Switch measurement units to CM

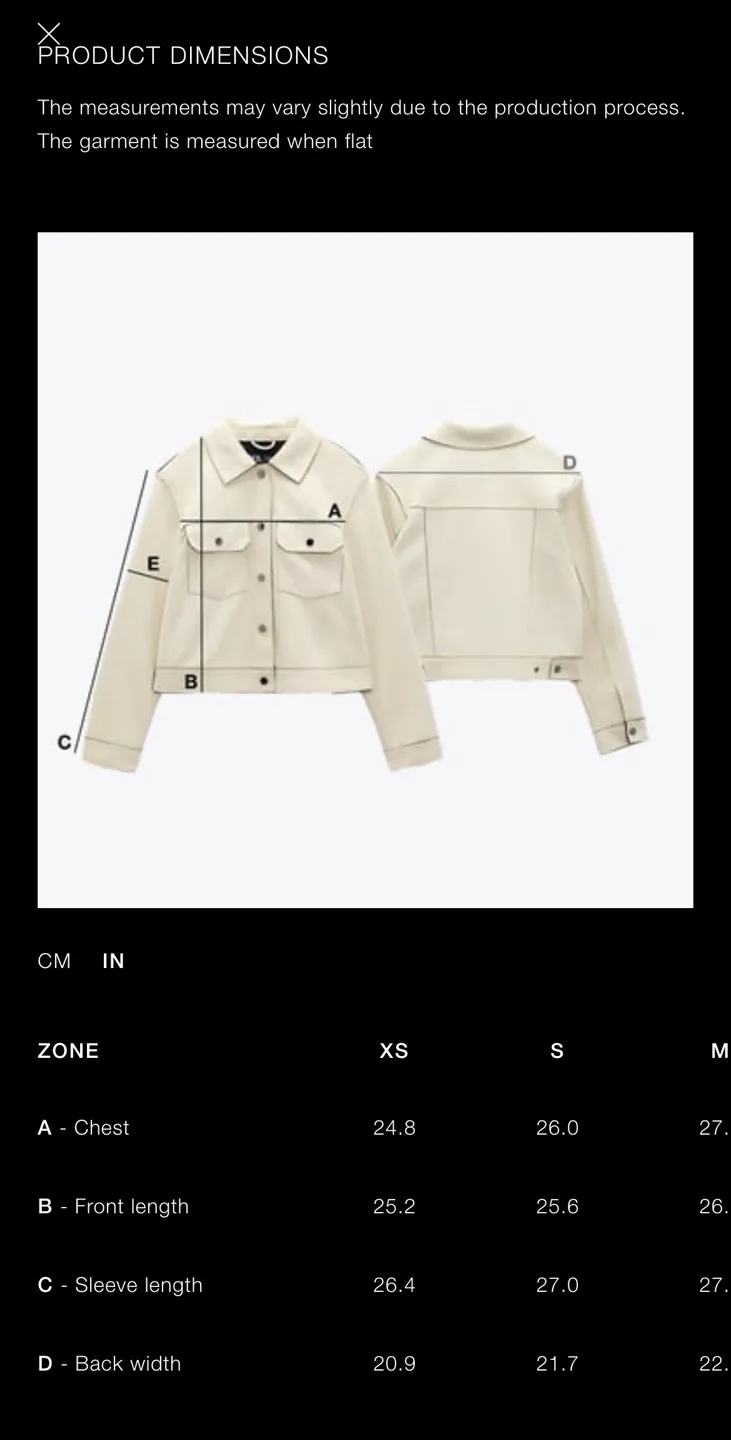click(54, 961)
